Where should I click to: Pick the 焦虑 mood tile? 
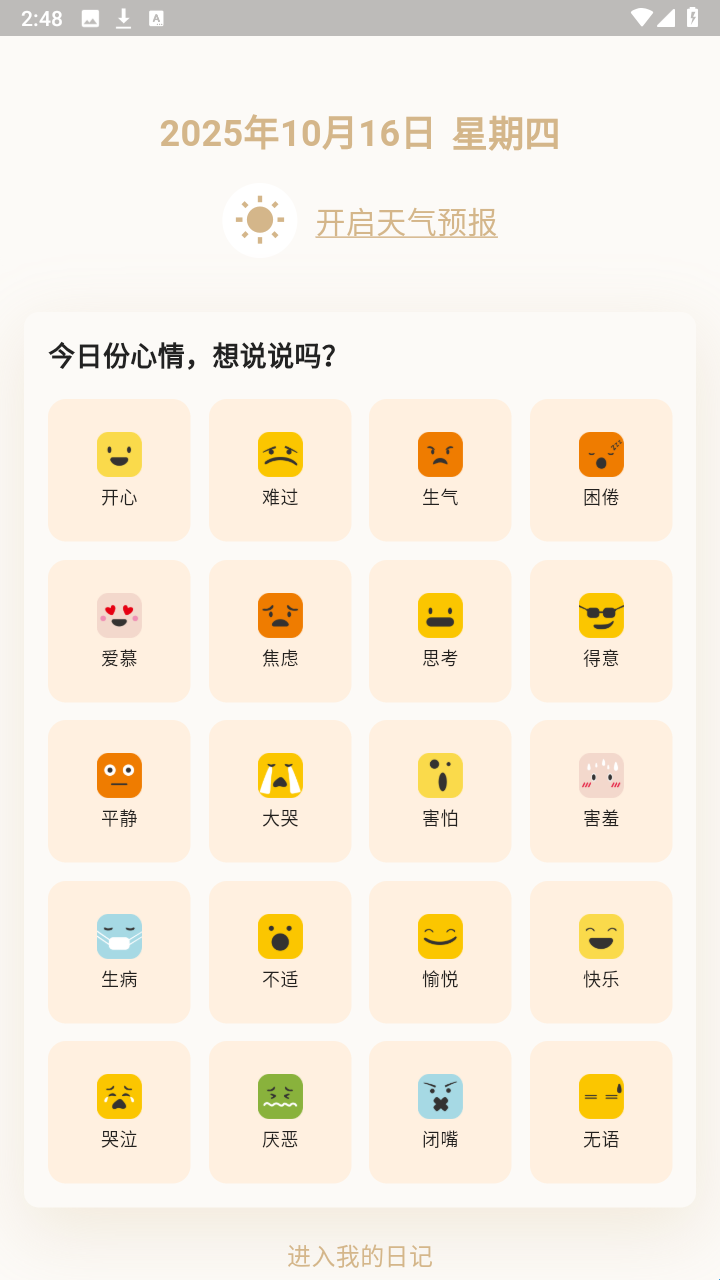click(x=280, y=631)
